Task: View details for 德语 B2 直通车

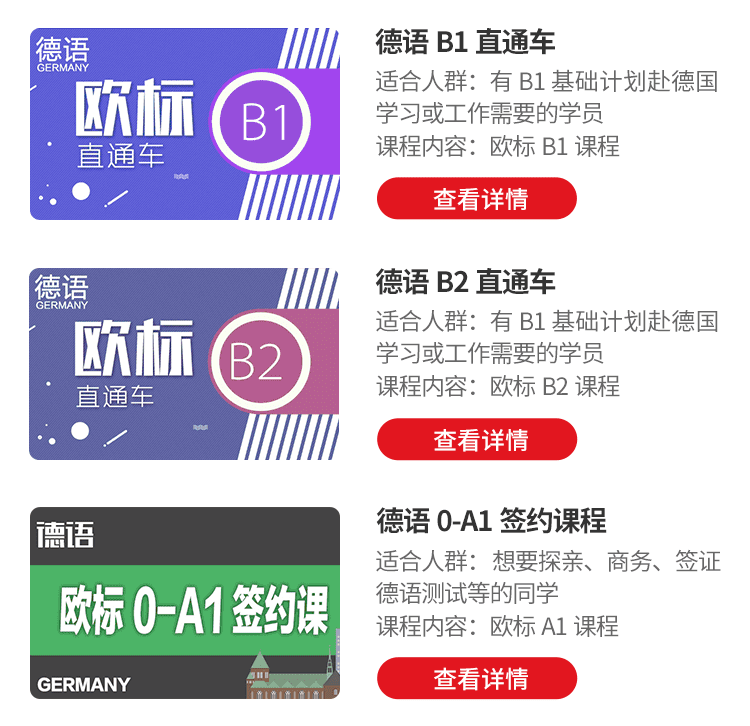Action: point(477,439)
